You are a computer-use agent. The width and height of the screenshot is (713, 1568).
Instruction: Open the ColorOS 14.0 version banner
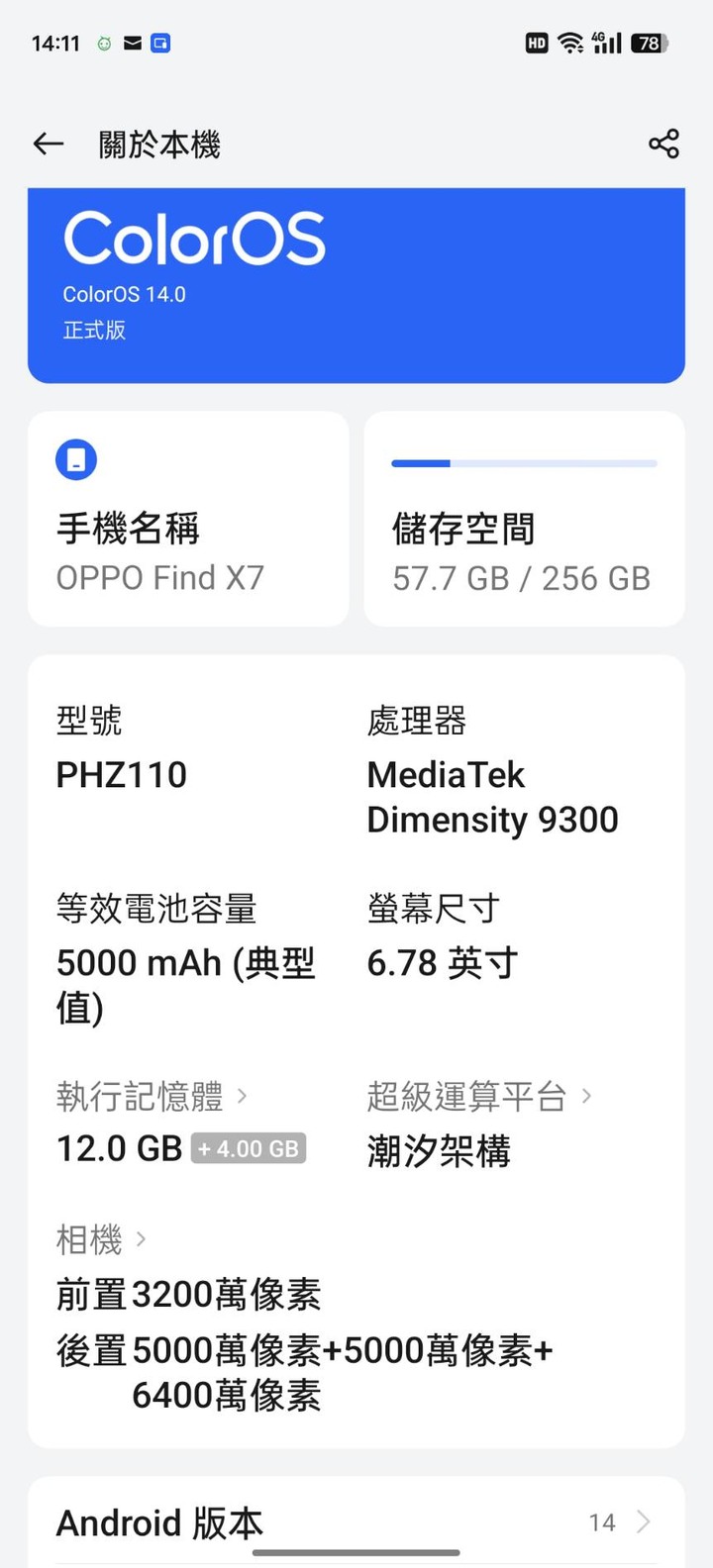[x=356, y=285]
